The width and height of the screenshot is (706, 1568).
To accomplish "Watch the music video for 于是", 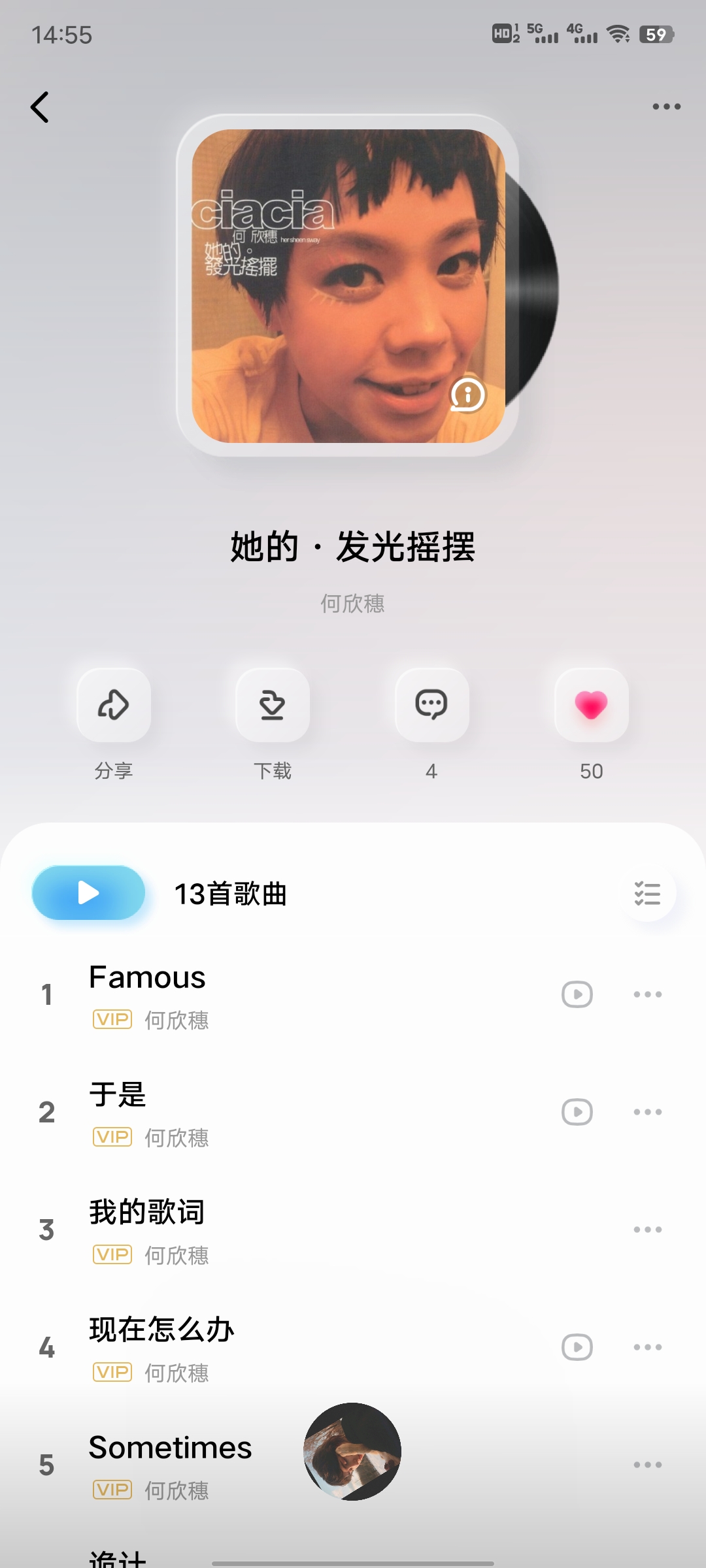I will coord(577,1112).
